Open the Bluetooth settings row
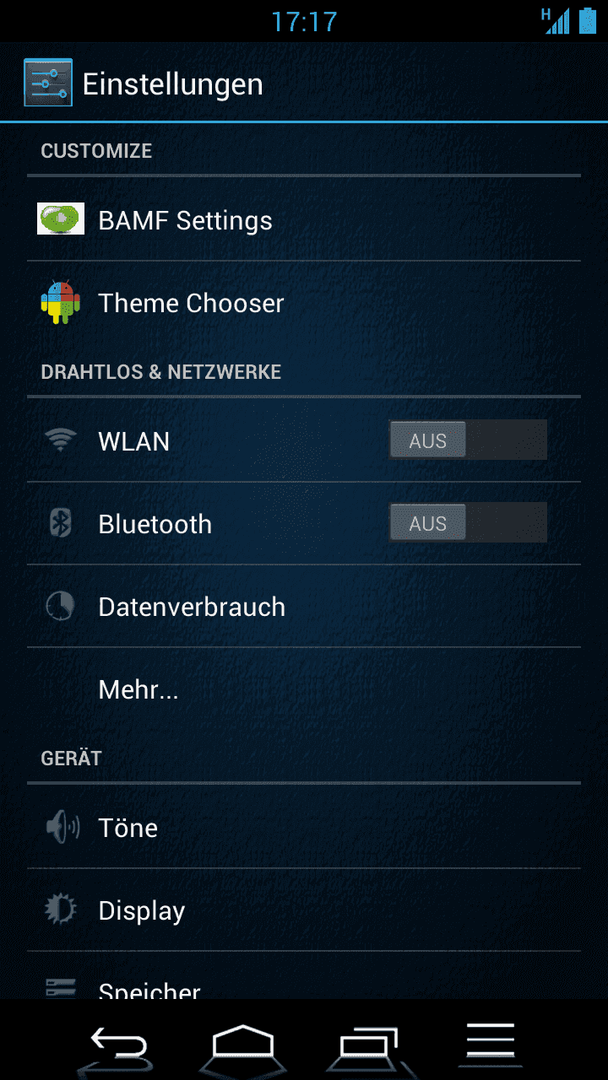 pyautogui.click(x=304, y=523)
